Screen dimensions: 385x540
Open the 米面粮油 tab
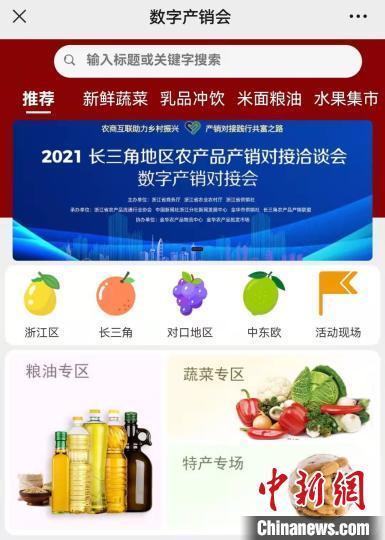point(269,99)
